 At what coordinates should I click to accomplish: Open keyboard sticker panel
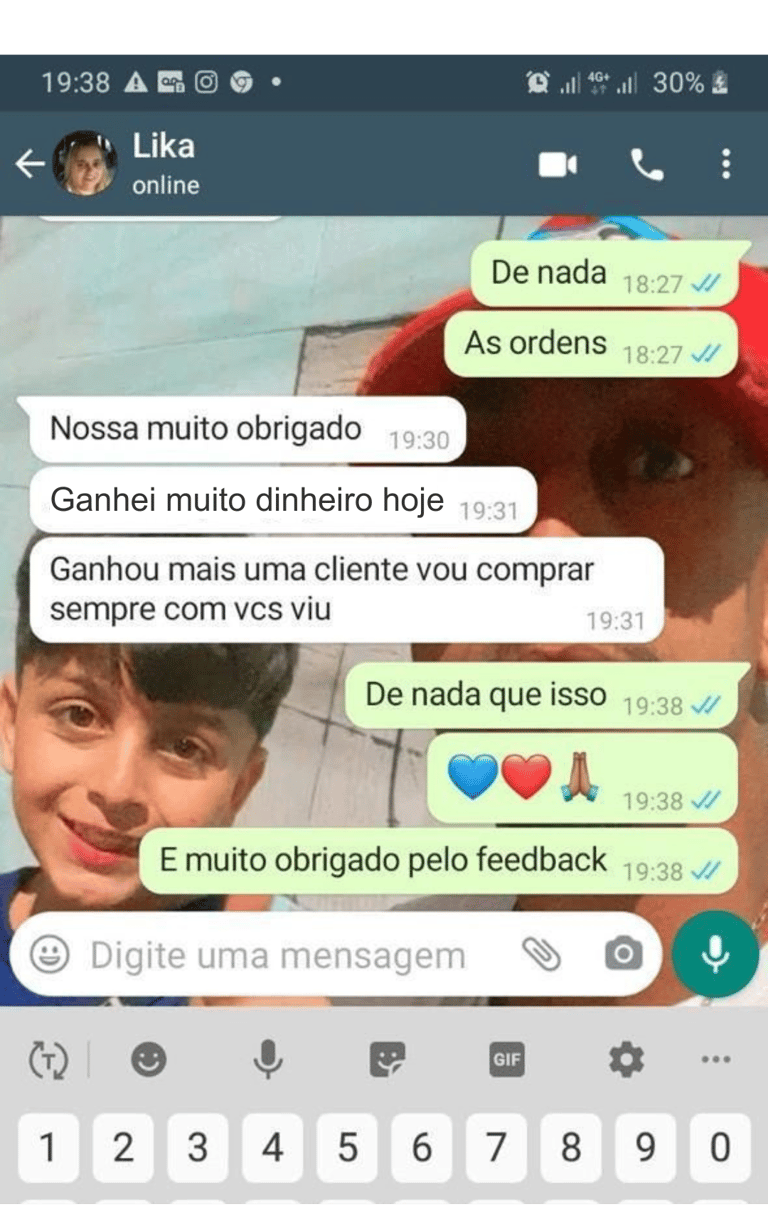(388, 1060)
